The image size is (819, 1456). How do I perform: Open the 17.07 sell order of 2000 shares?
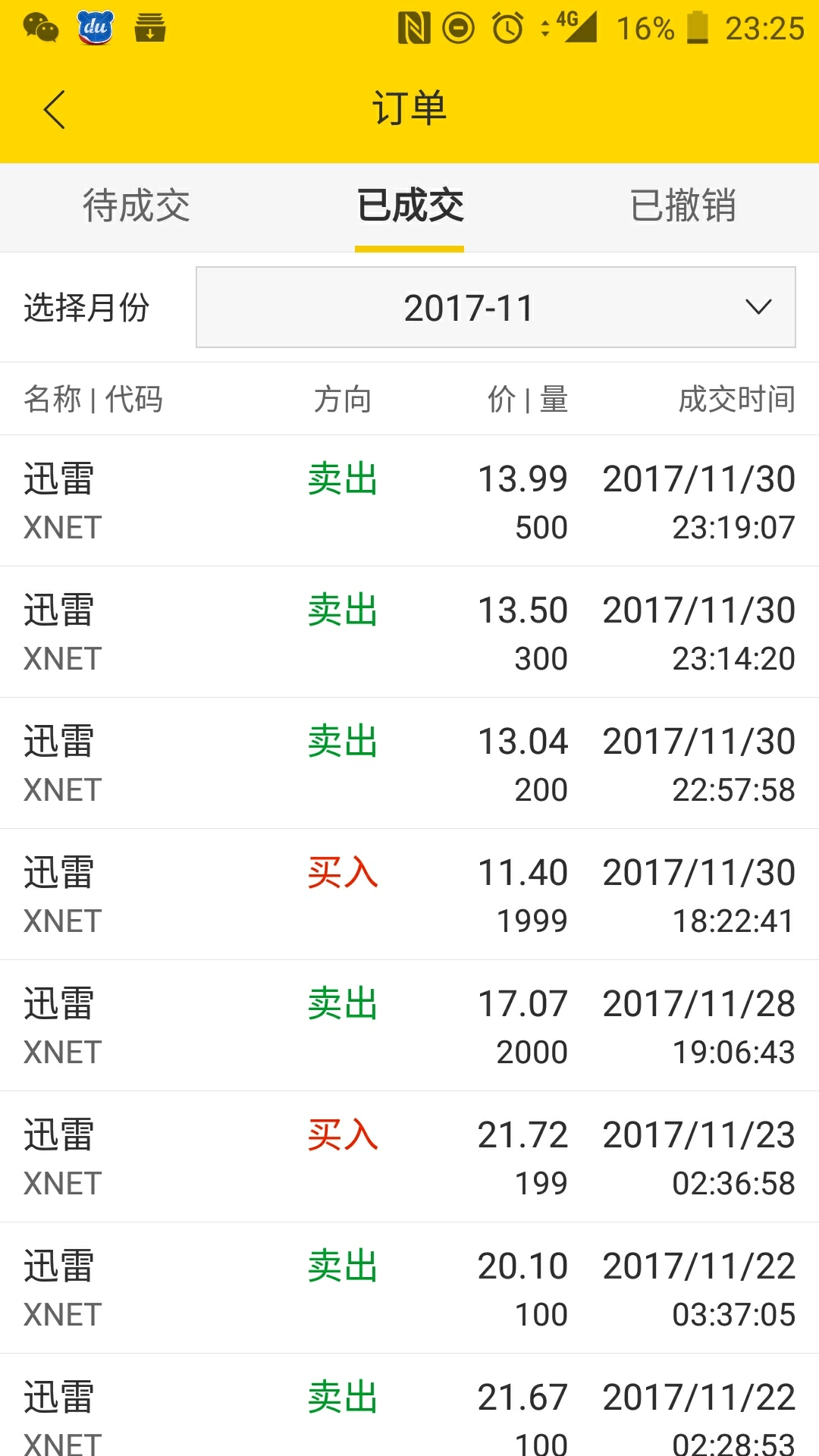[x=409, y=1025]
